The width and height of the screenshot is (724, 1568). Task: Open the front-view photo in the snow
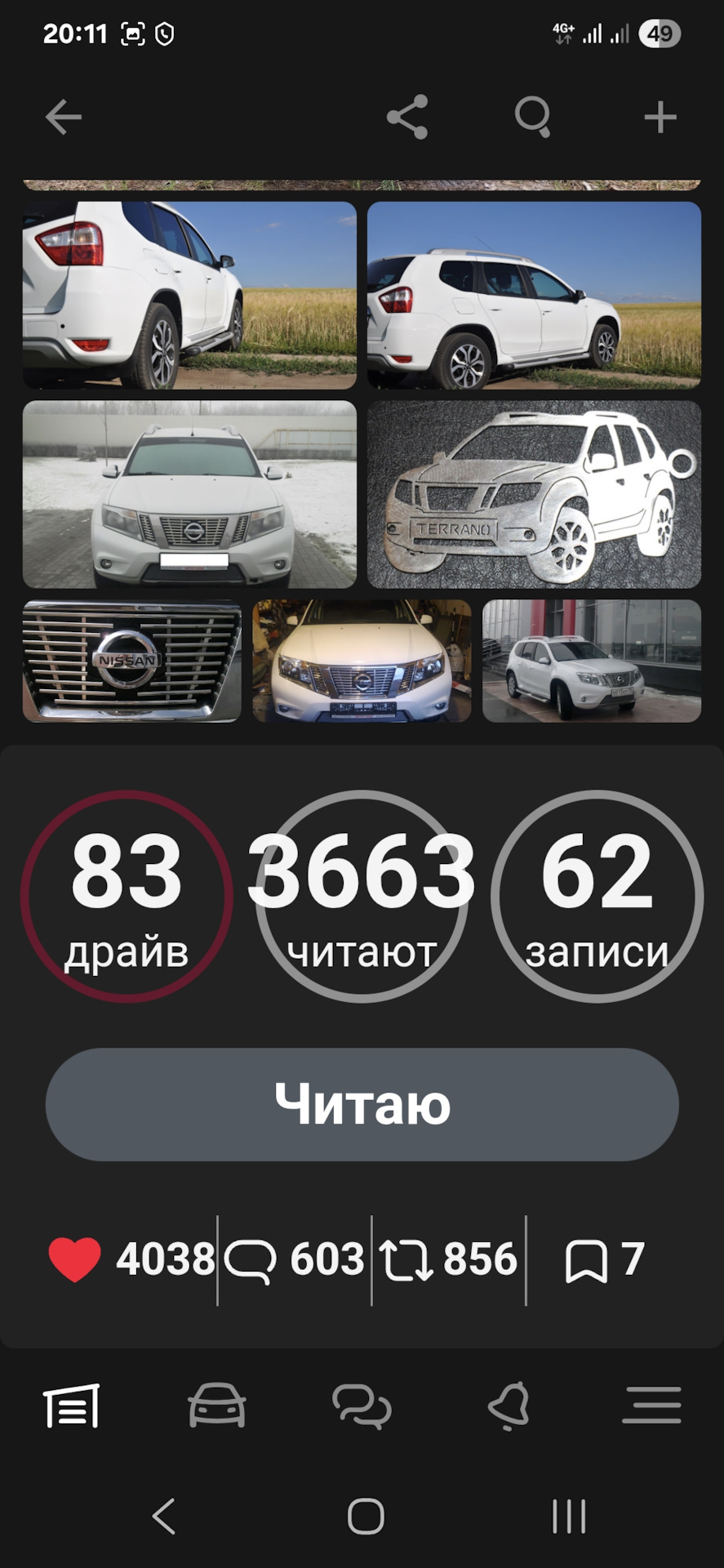click(189, 494)
